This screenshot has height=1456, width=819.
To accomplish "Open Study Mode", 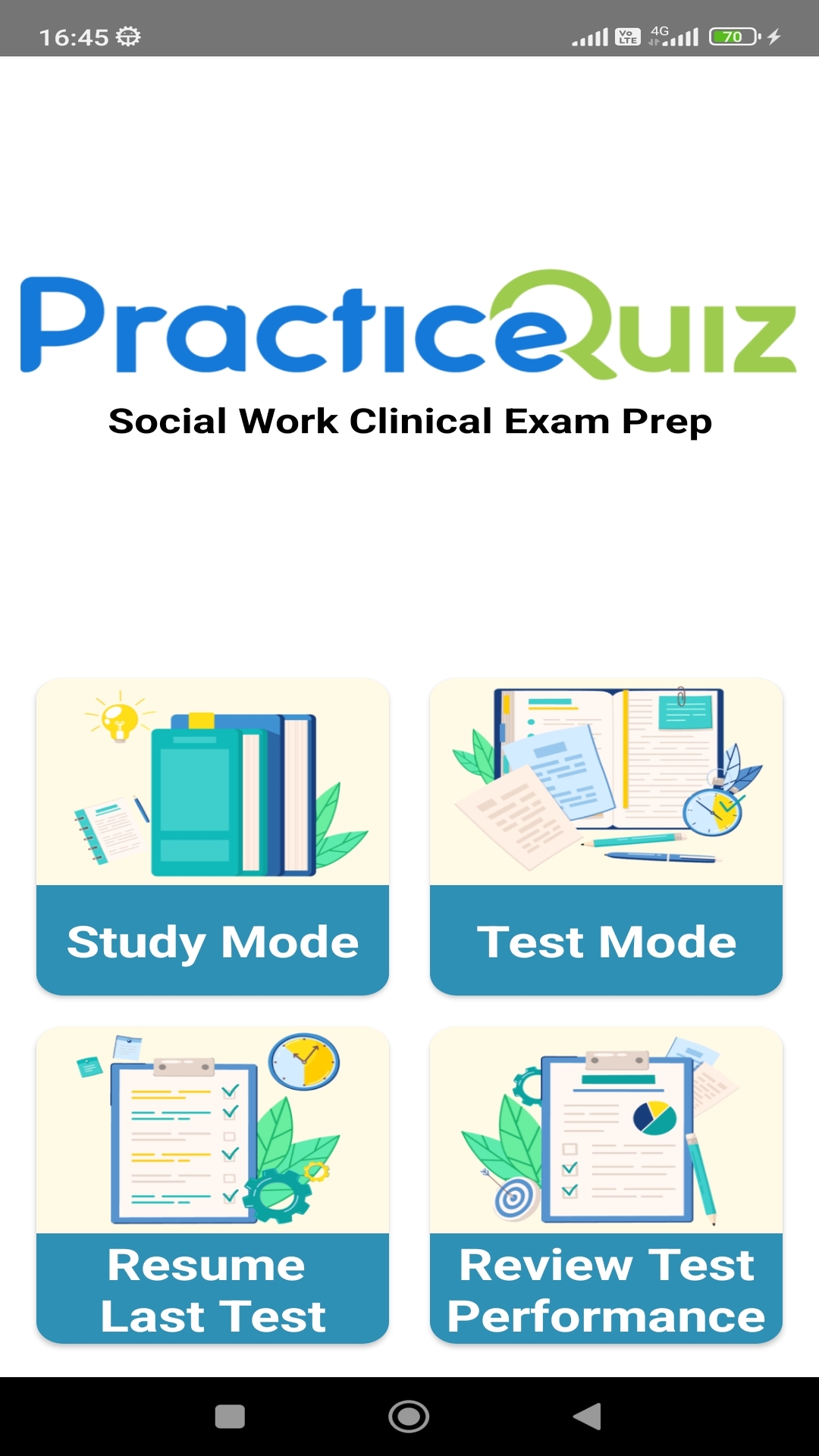I will pyautogui.click(x=212, y=940).
